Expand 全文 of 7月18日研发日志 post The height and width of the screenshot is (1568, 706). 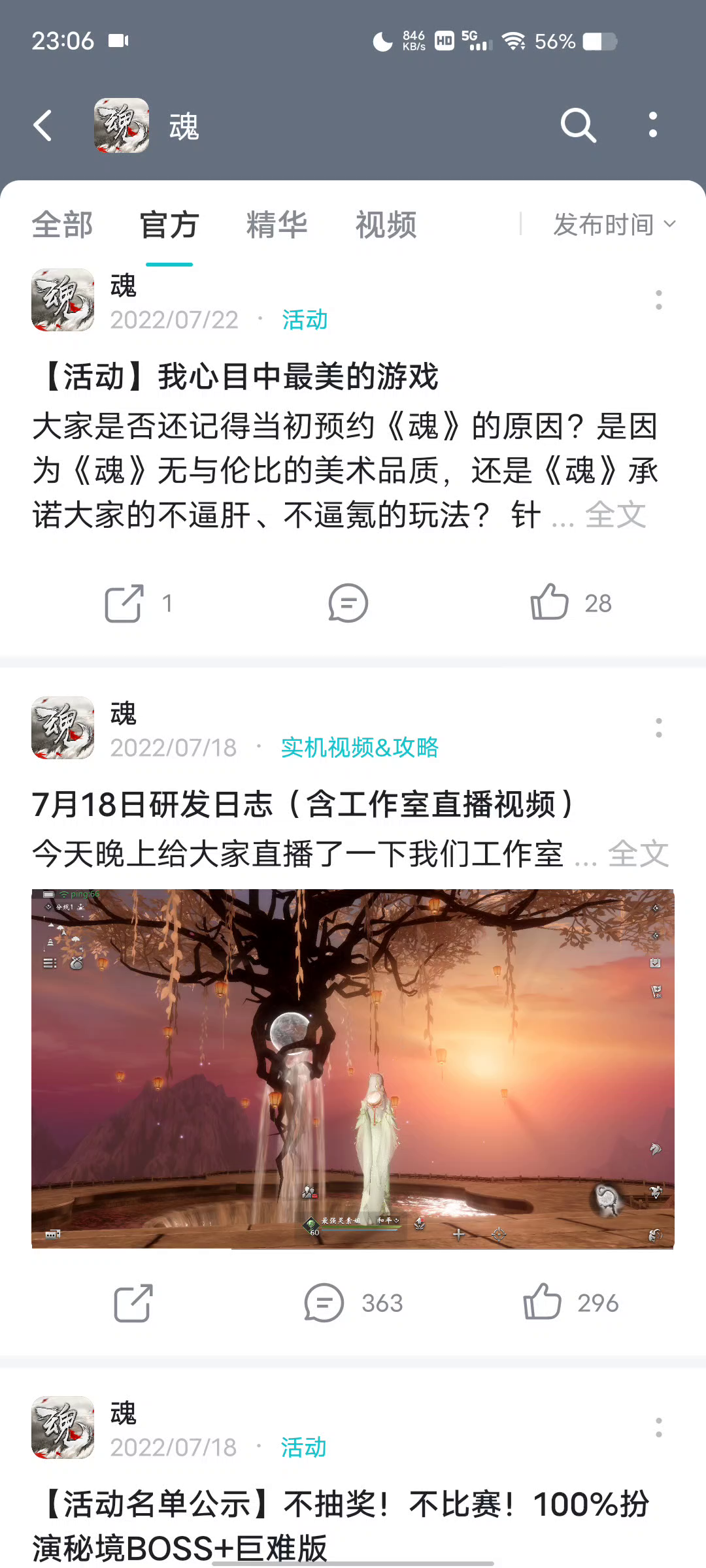click(638, 854)
